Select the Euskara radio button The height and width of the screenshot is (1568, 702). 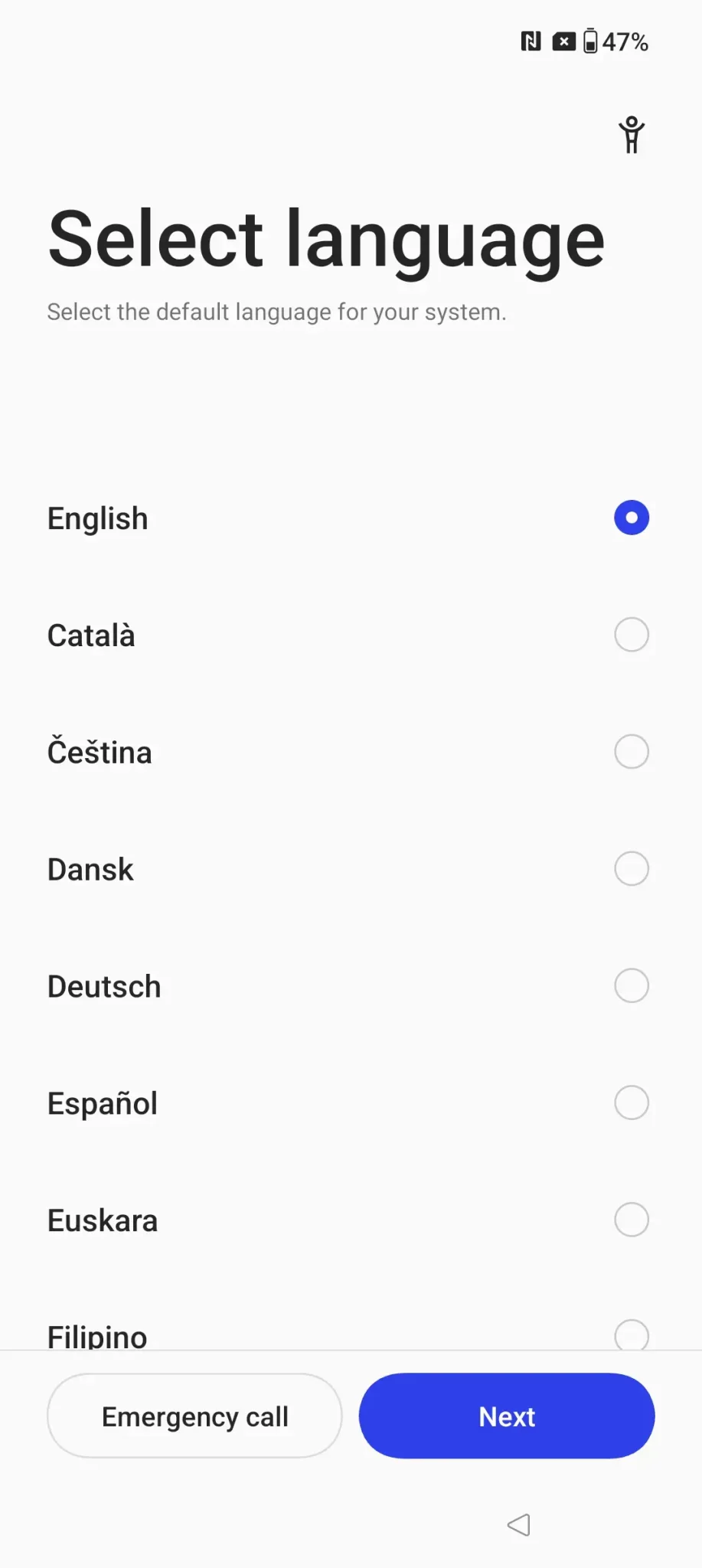pyautogui.click(x=632, y=1220)
